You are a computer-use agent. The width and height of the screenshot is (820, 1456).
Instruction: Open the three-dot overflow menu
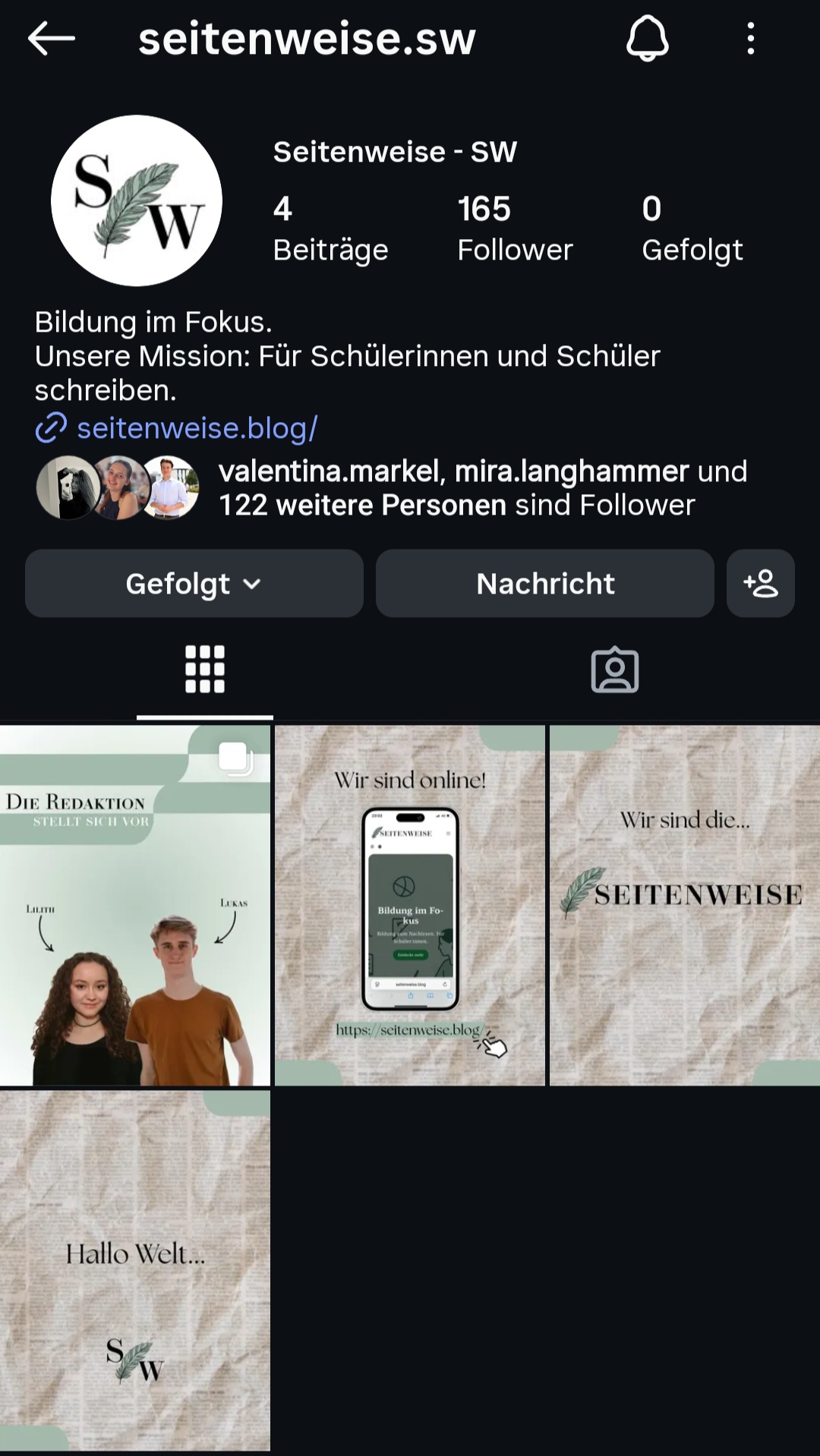point(750,38)
